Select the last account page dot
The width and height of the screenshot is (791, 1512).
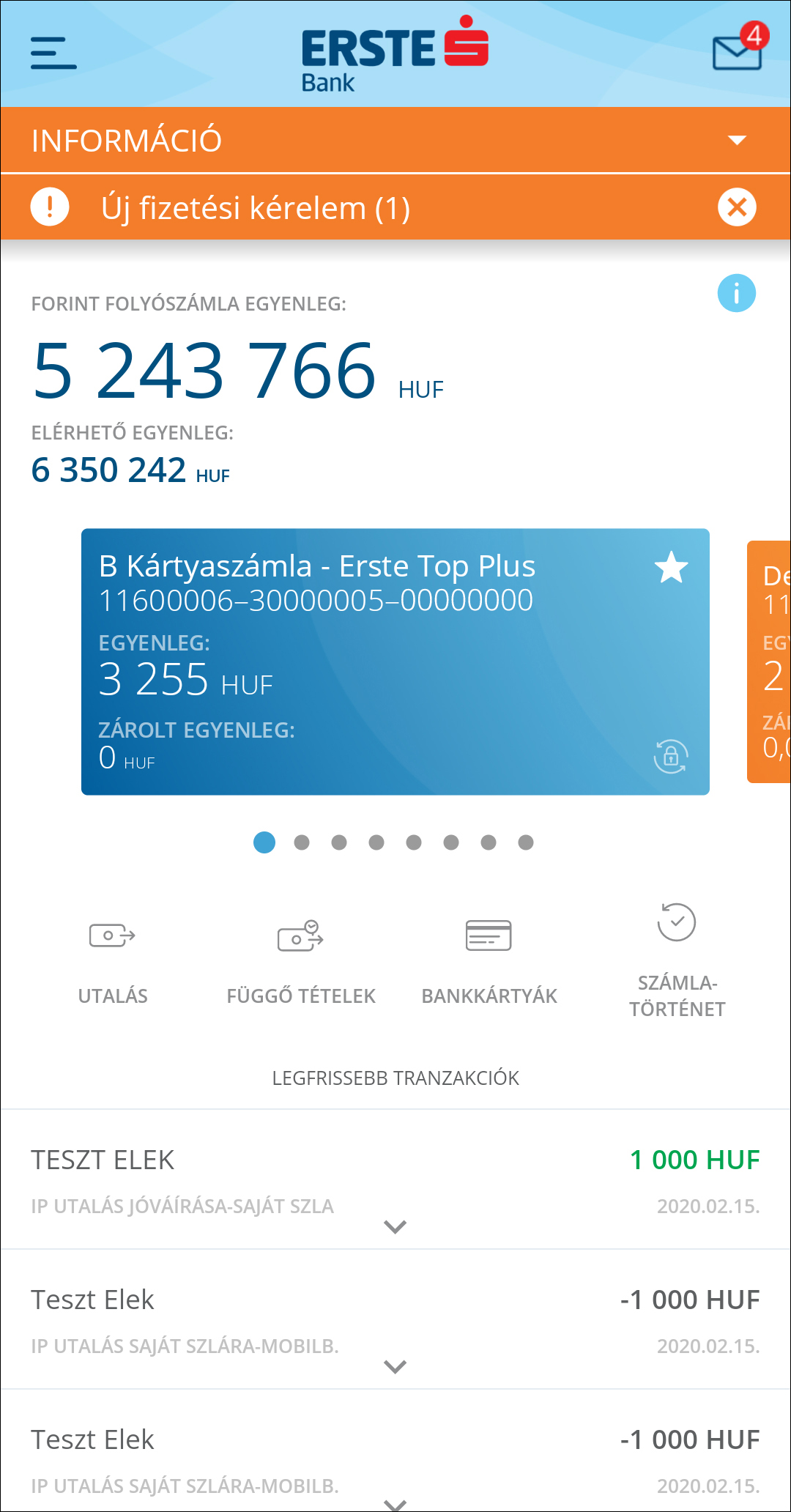click(x=526, y=842)
